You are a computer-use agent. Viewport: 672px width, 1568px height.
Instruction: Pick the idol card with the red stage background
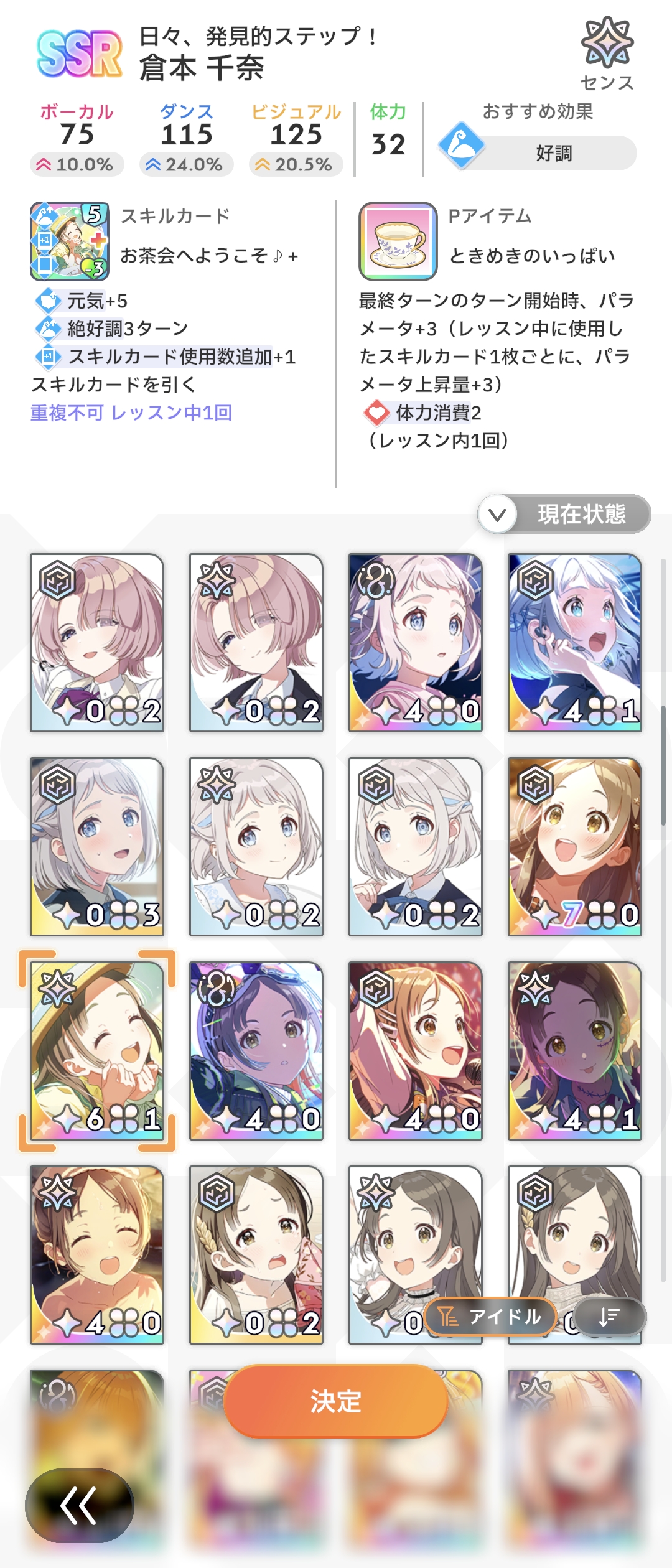click(x=415, y=1050)
